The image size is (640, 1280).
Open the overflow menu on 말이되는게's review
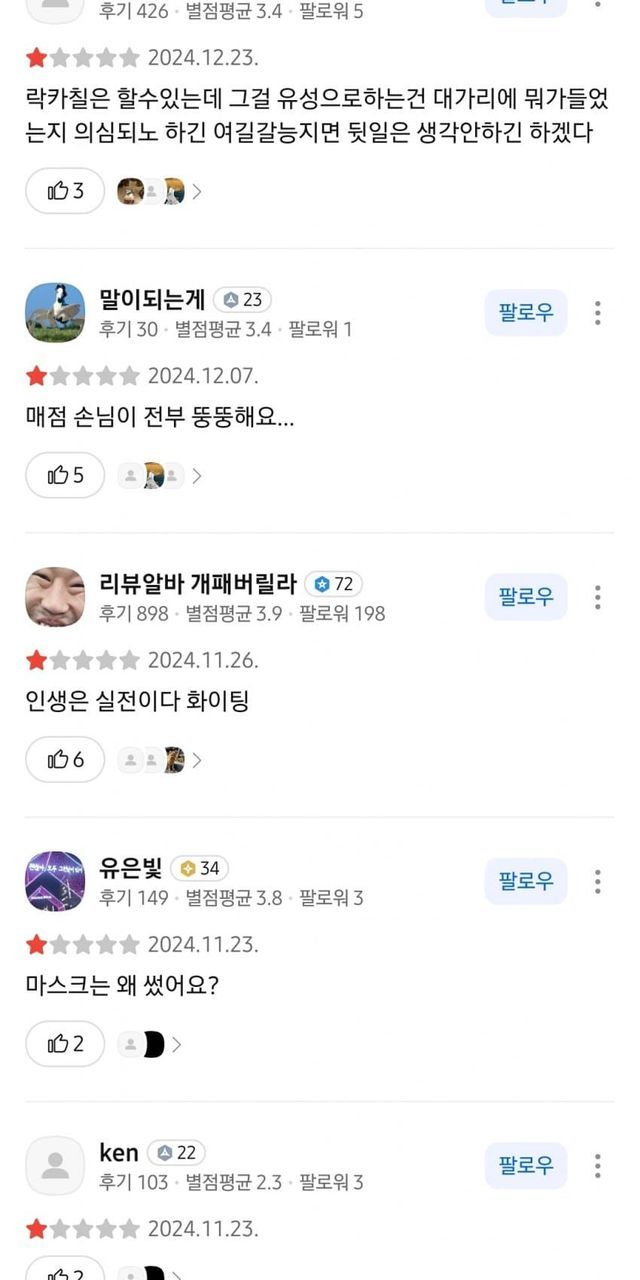point(597,313)
